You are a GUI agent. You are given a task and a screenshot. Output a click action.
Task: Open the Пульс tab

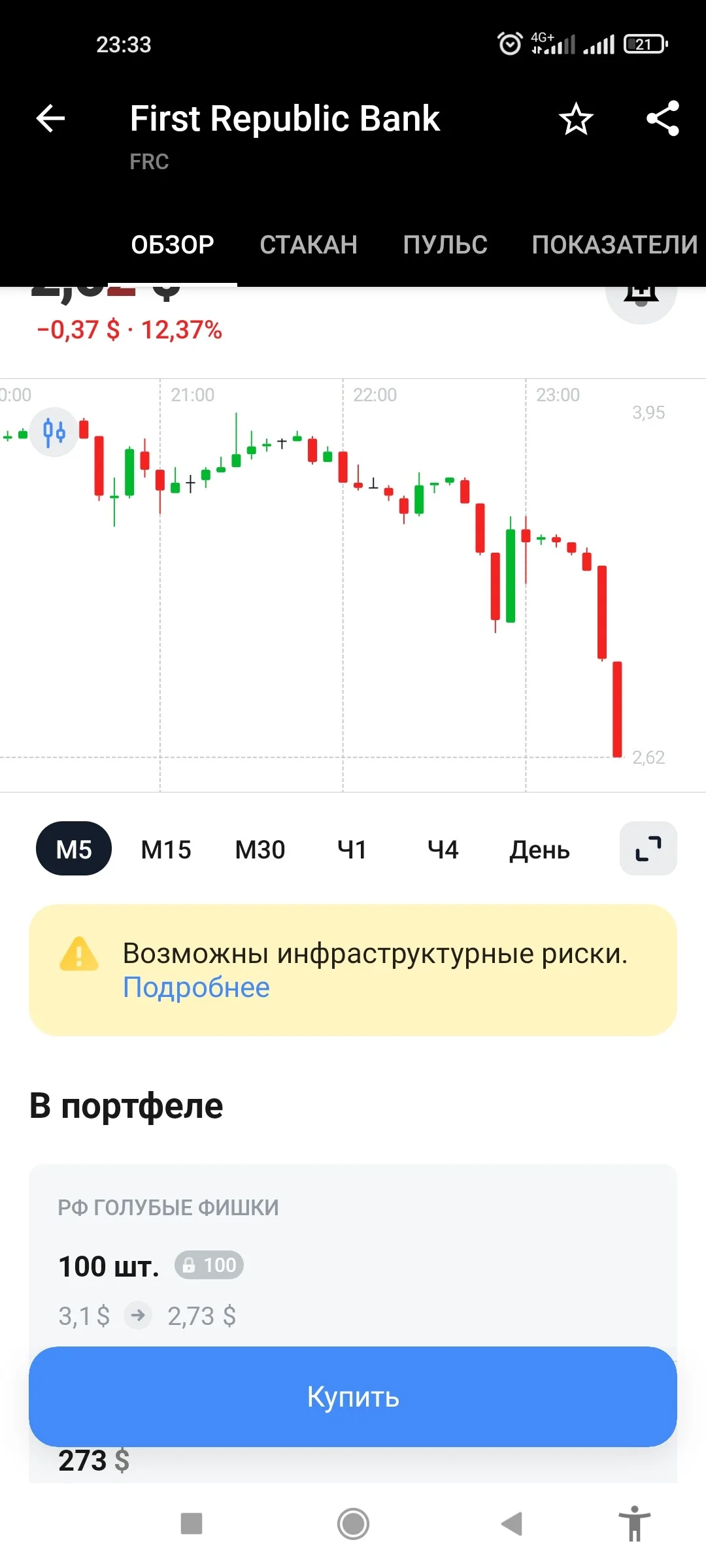point(445,245)
